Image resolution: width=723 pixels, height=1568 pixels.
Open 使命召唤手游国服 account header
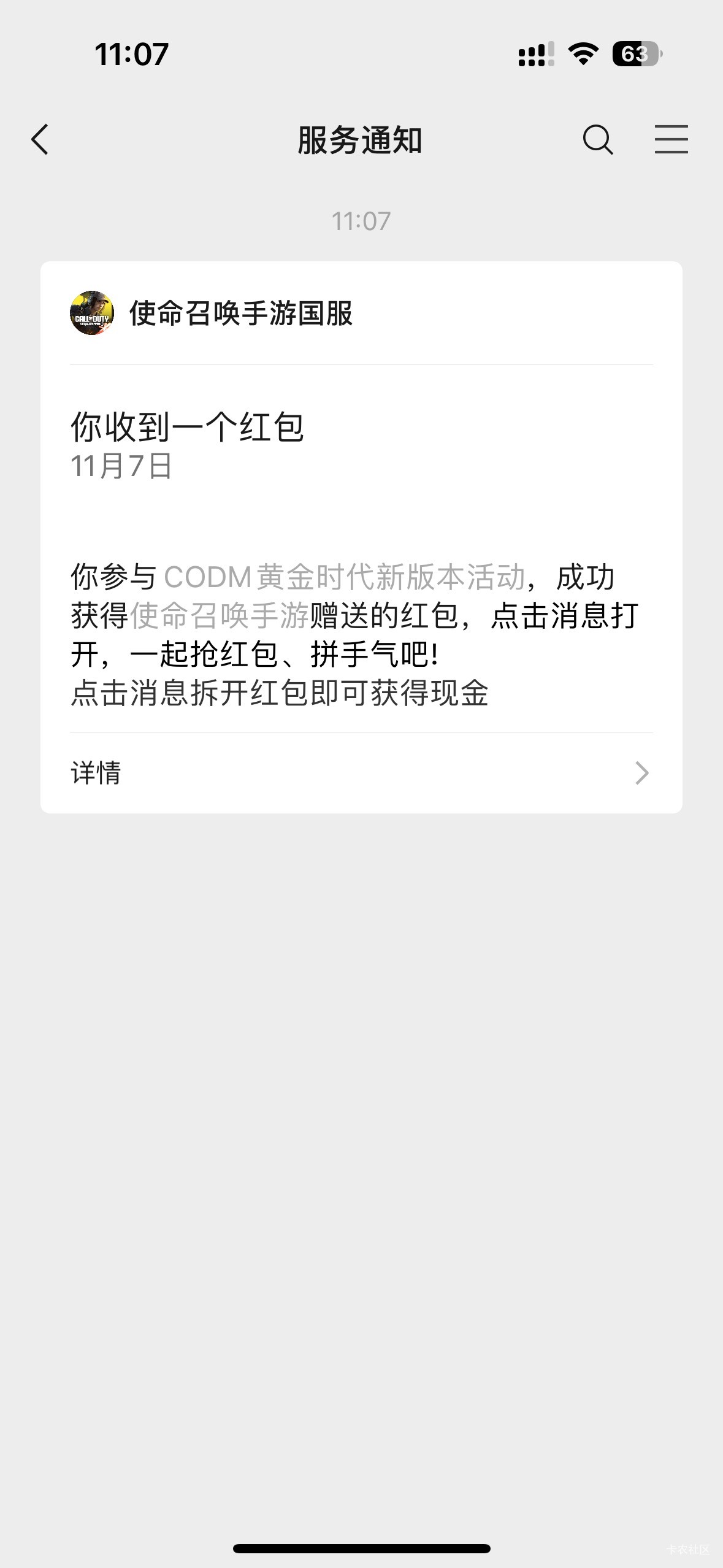pyautogui.click(x=211, y=313)
